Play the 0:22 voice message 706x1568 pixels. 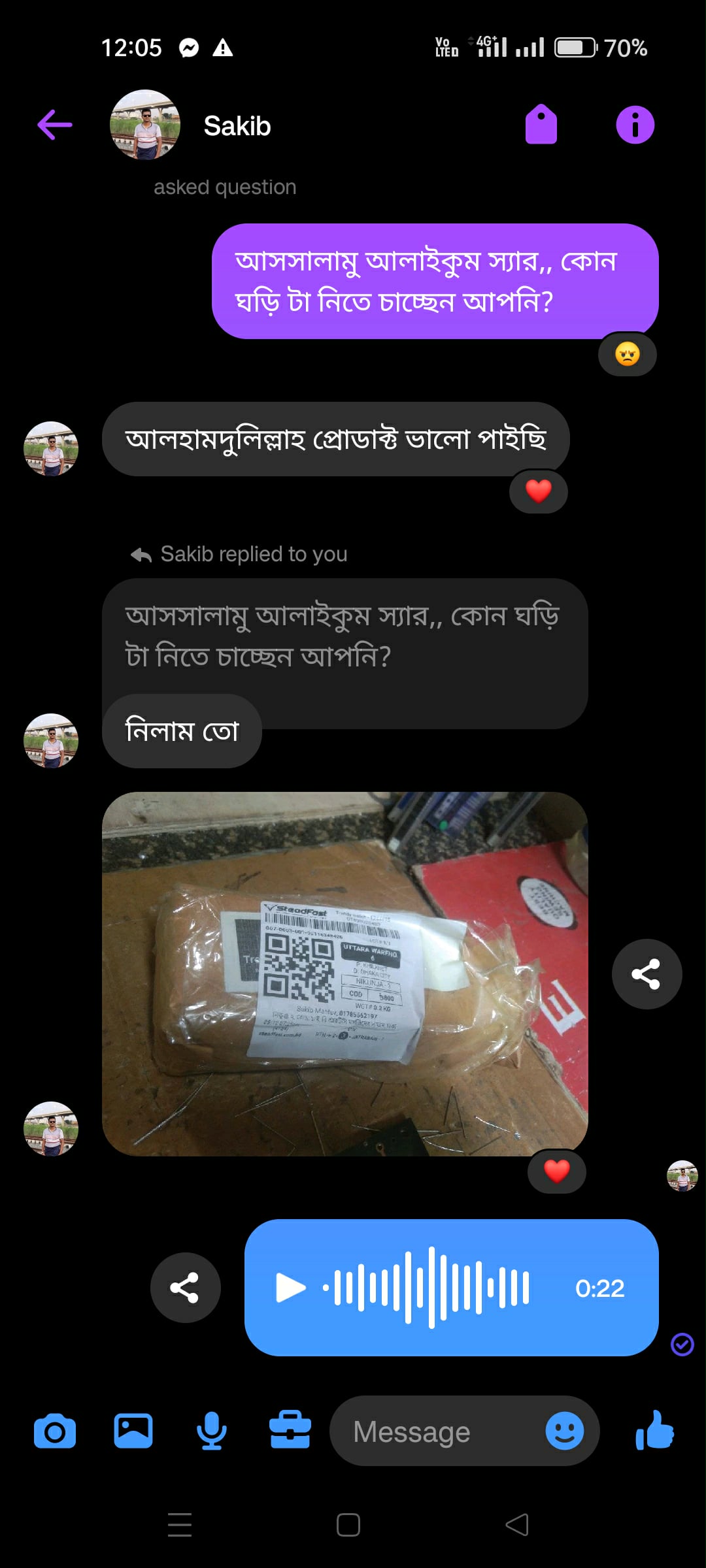291,1288
